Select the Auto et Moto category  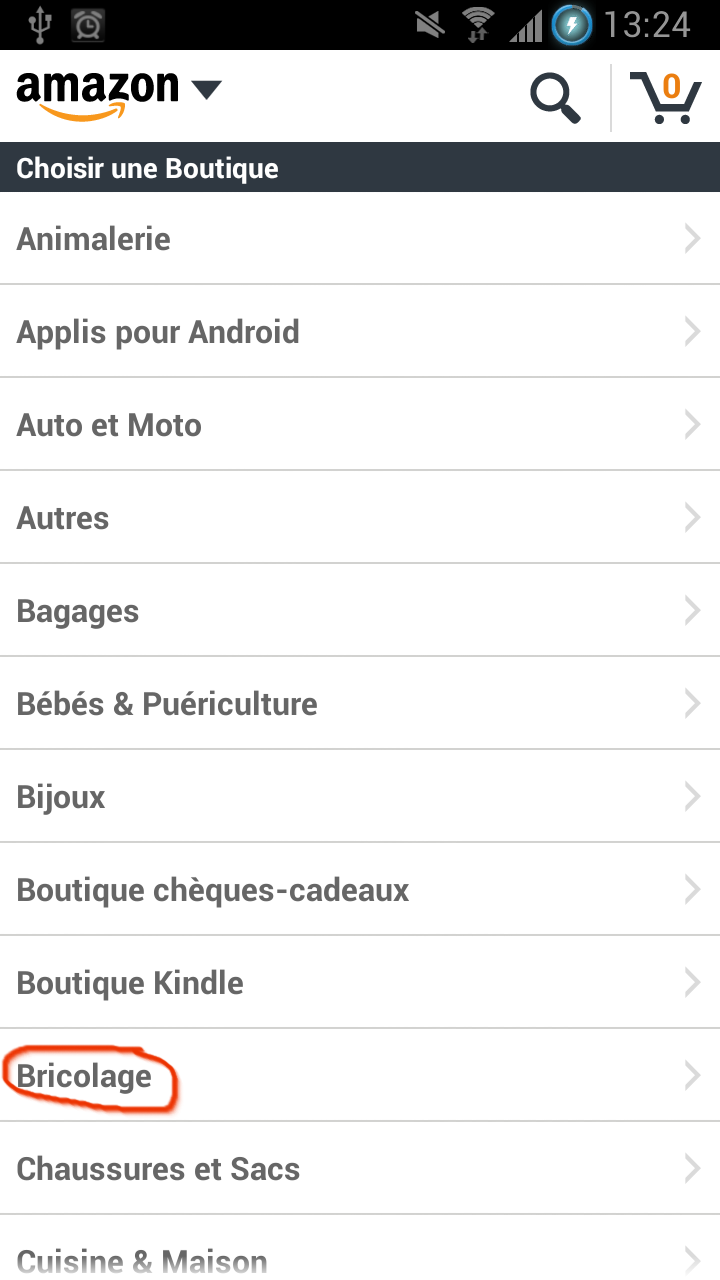click(x=109, y=424)
